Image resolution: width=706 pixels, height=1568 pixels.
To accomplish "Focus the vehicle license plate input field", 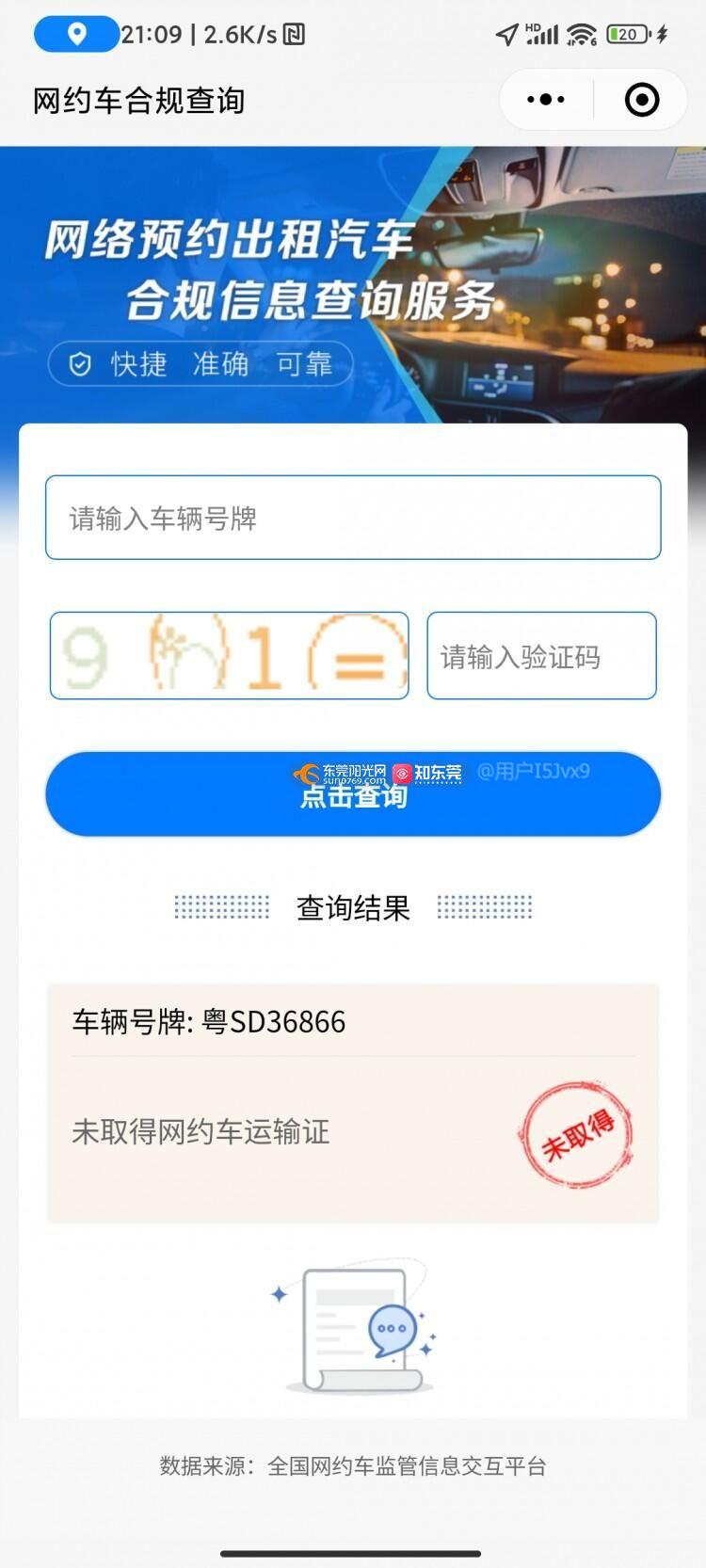I will pos(353,518).
